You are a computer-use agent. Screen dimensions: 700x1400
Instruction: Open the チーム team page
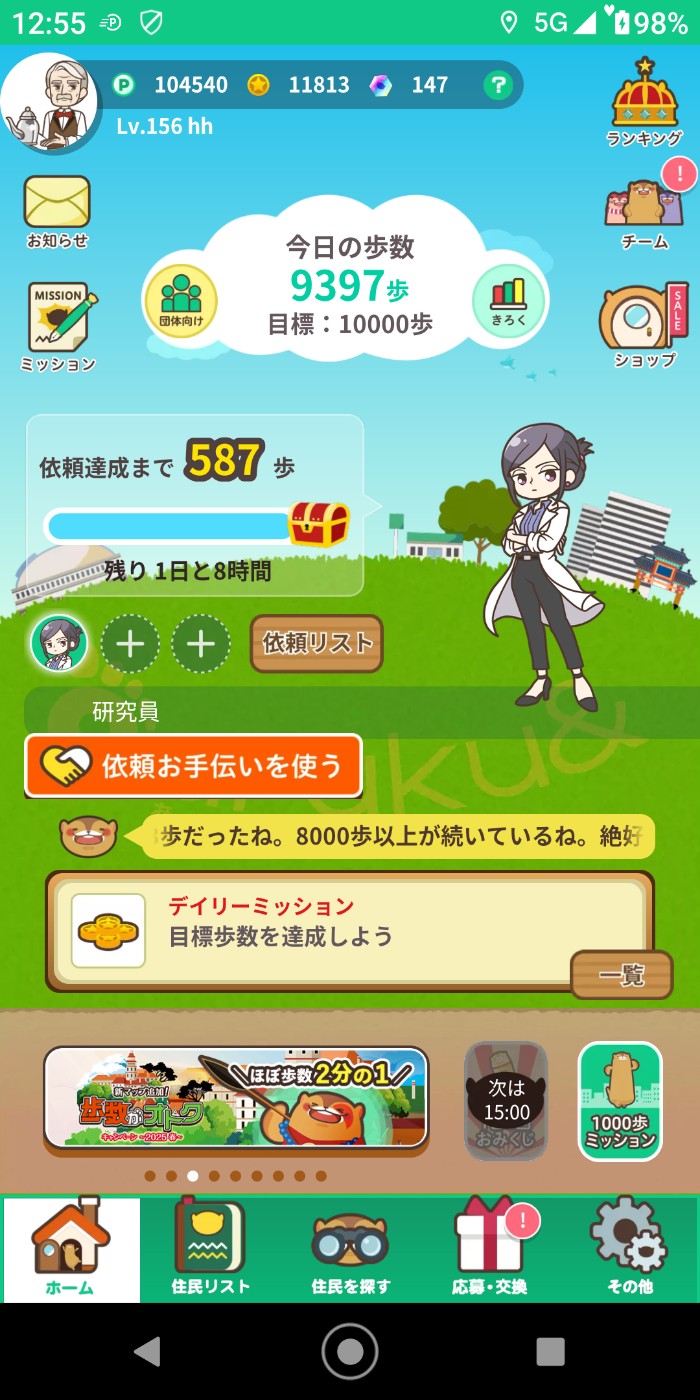[645, 212]
